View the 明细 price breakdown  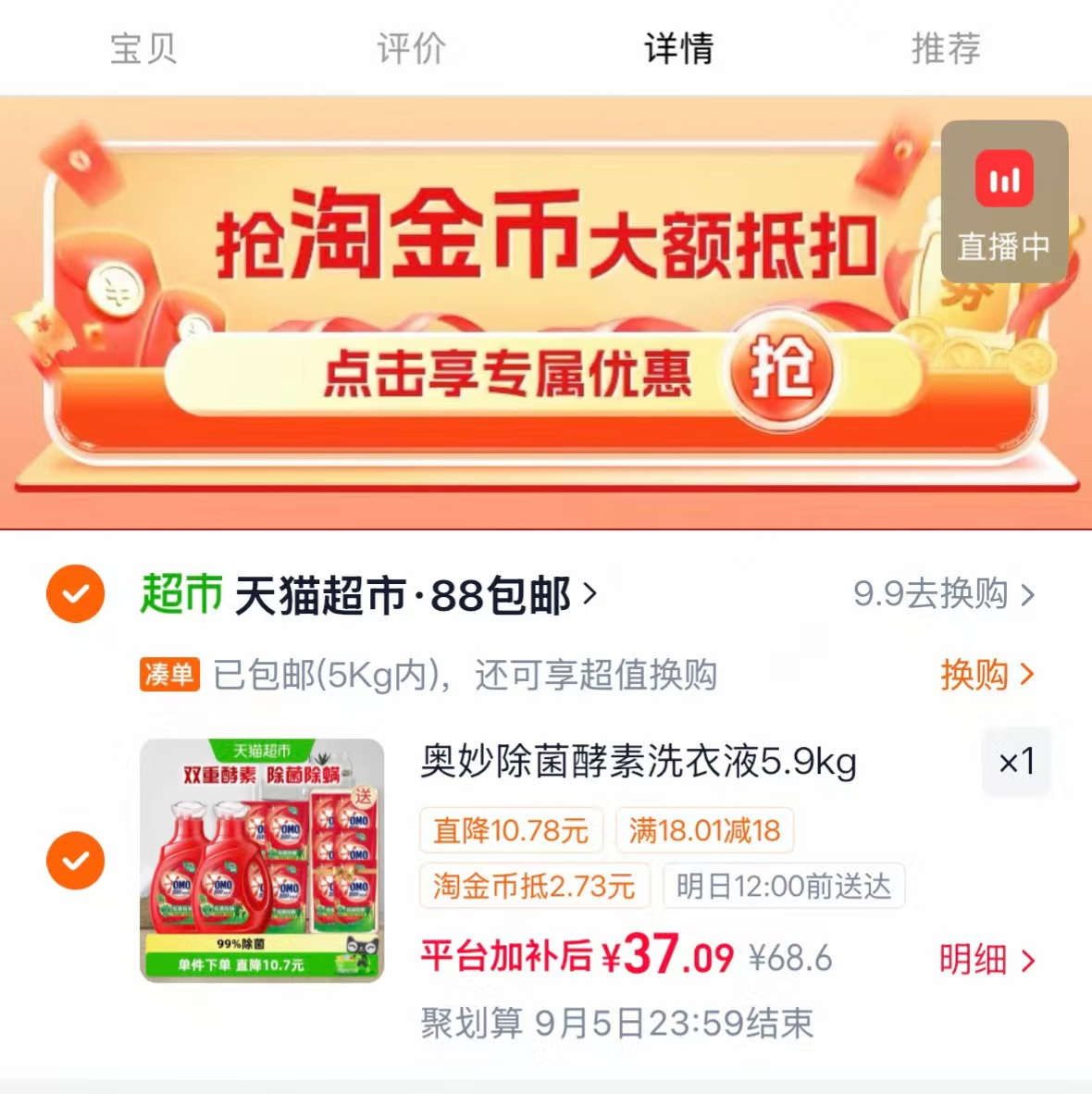987,960
